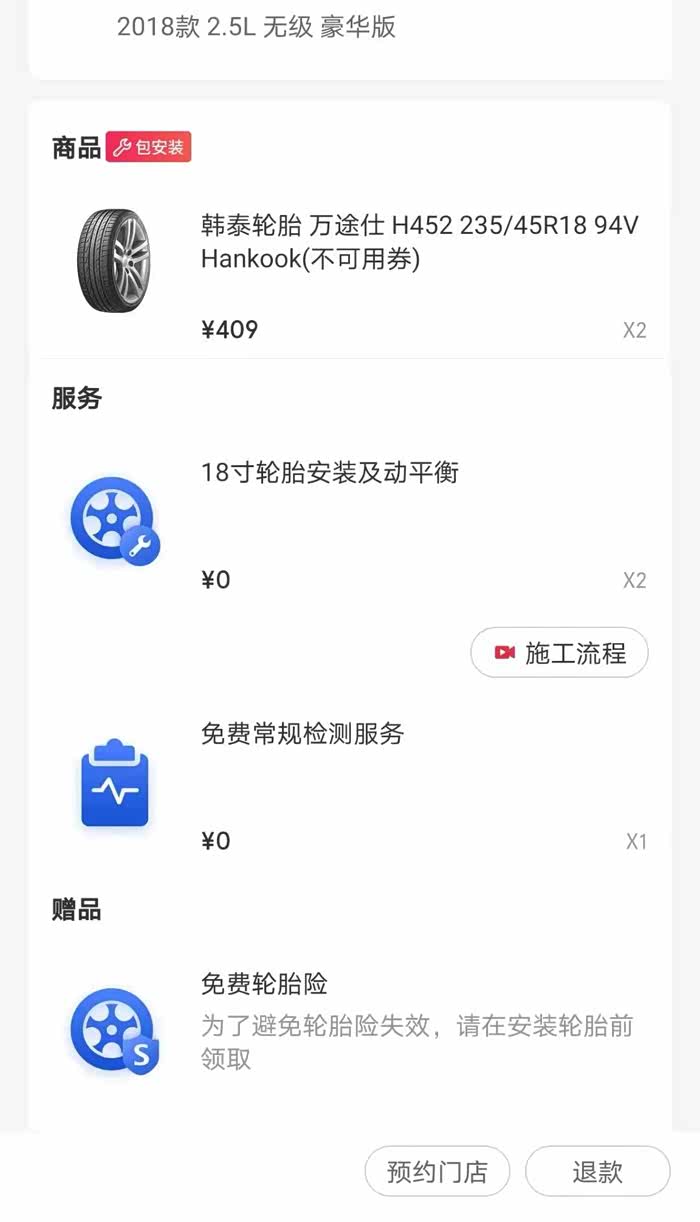View the 免费轮胎险 gift details
Viewport: 700px width, 1222px height.
(264, 984)
